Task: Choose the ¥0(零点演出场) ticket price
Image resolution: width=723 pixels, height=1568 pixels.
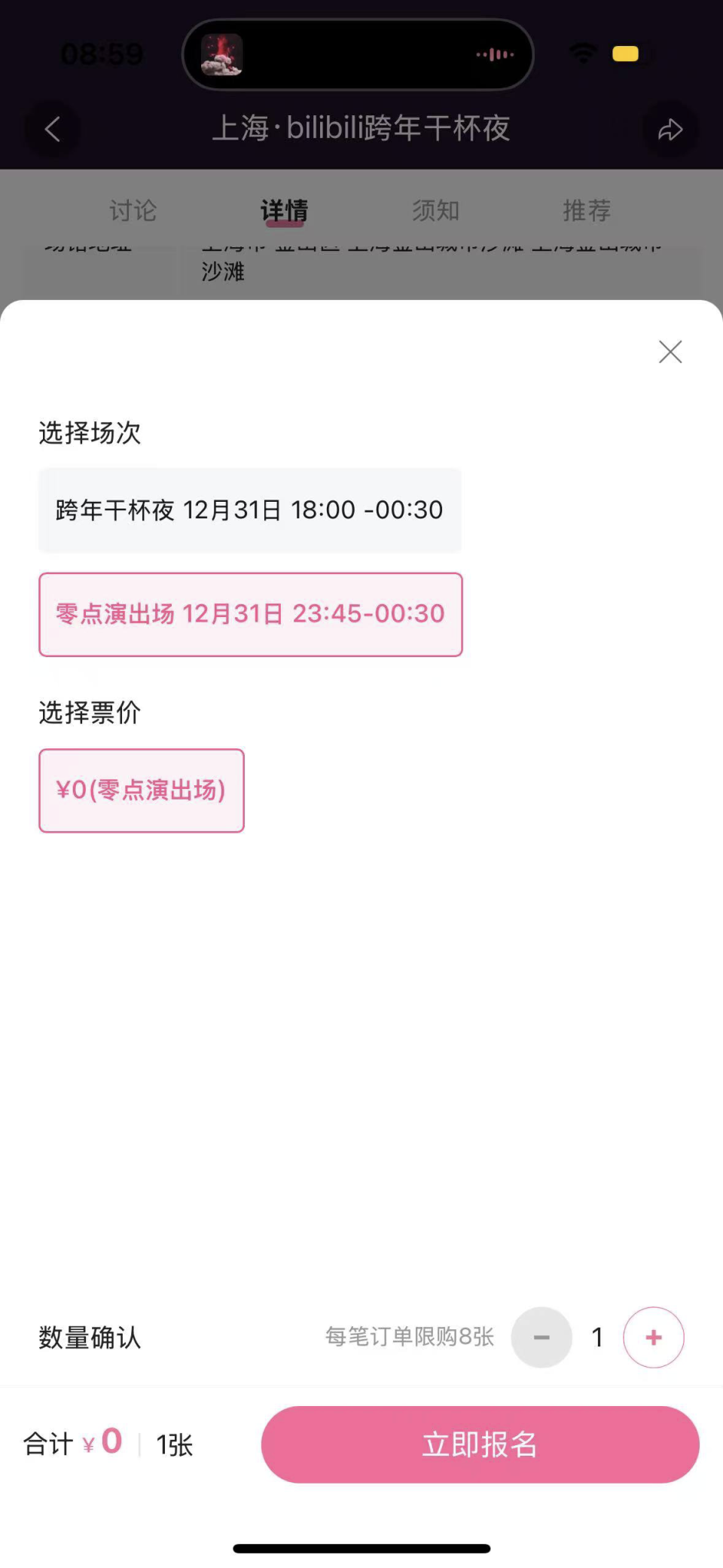Action: pyautogui.click(x=142, y=790)
